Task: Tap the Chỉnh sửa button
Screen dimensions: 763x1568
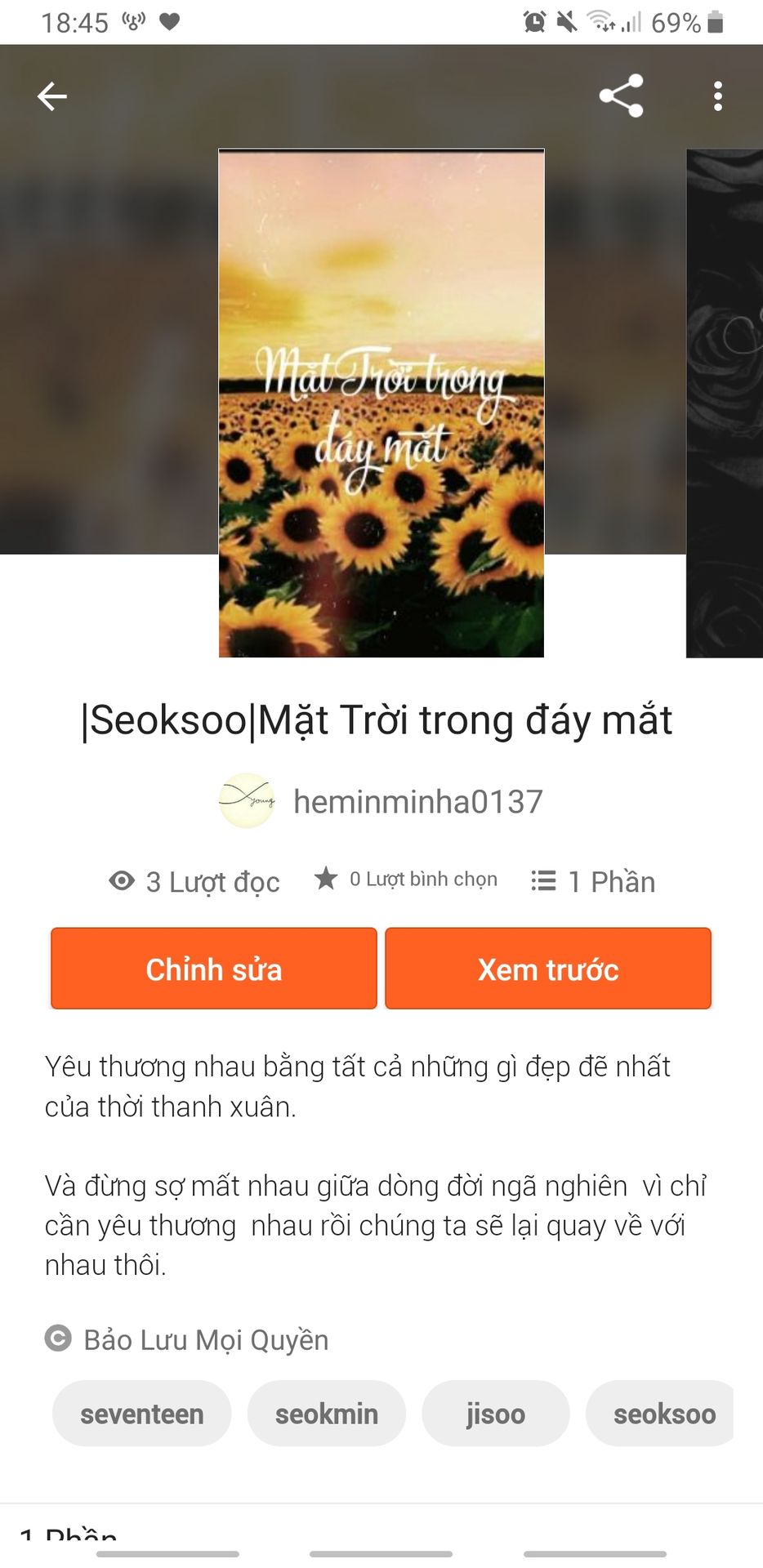Action: click(213, 969)
